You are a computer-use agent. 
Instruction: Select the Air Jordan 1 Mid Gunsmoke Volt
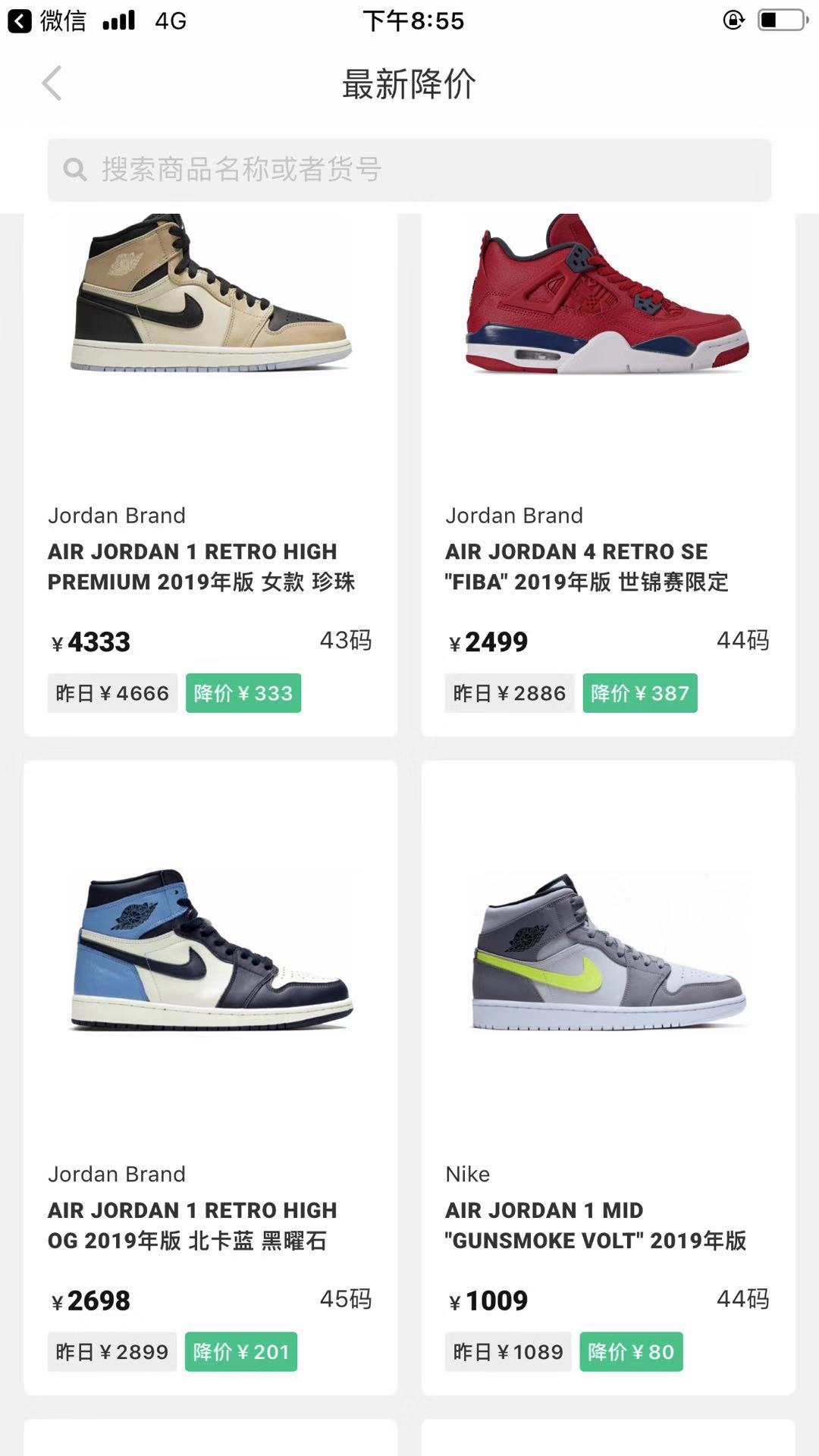click(608, 1077)
